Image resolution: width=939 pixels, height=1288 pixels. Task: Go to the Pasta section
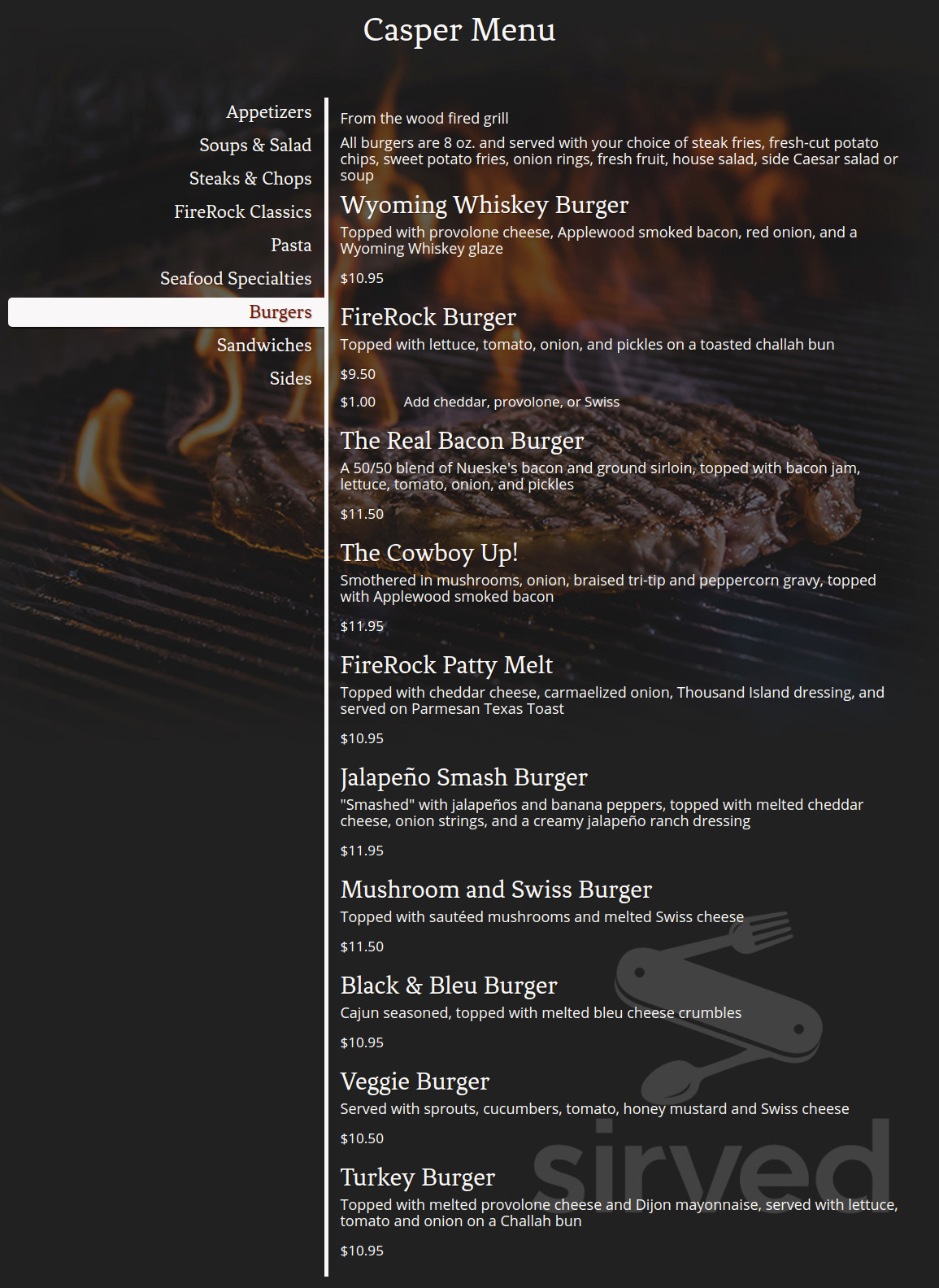pyautogui.click(x=291, y=246)
